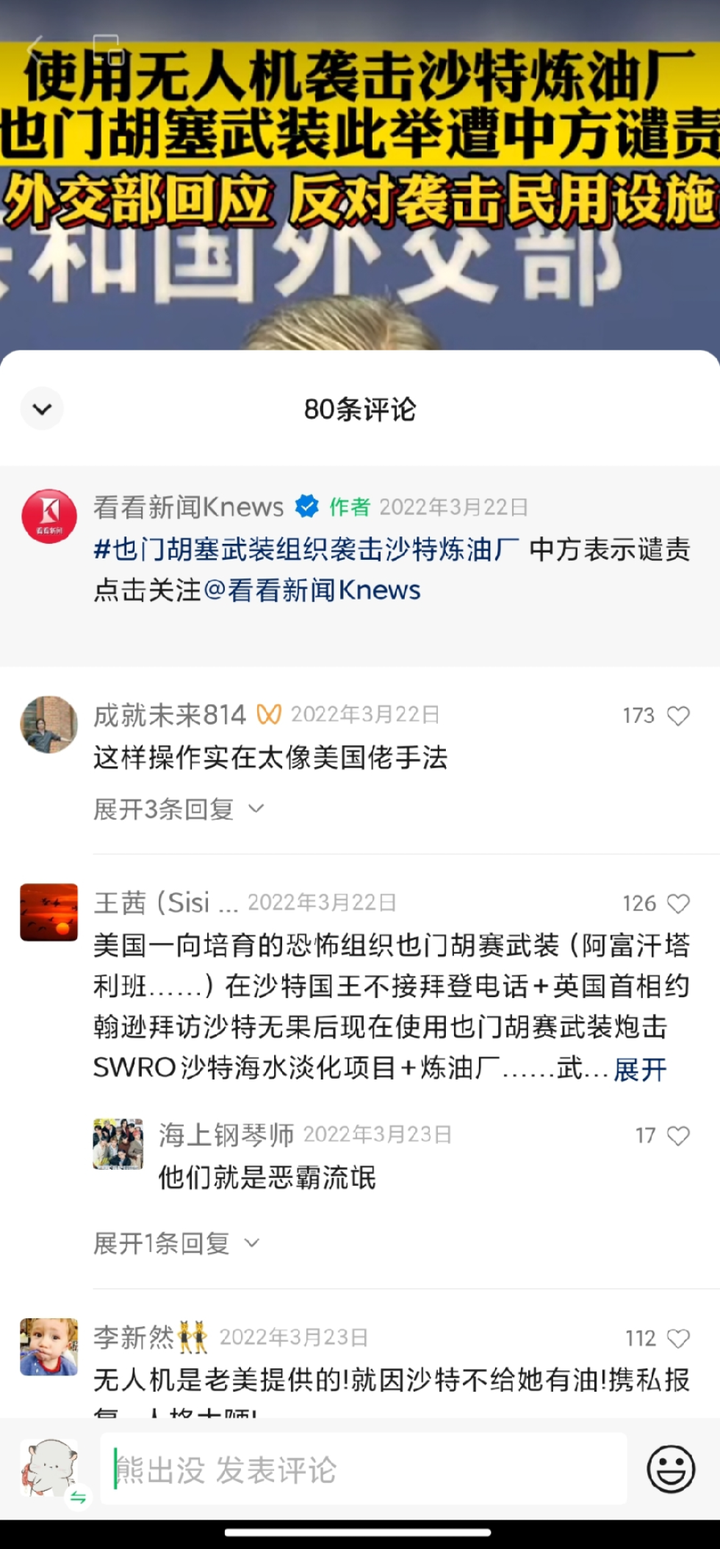720x1549 pixels.
Task: Open the emoji picker
Action: coord(671,1469)
